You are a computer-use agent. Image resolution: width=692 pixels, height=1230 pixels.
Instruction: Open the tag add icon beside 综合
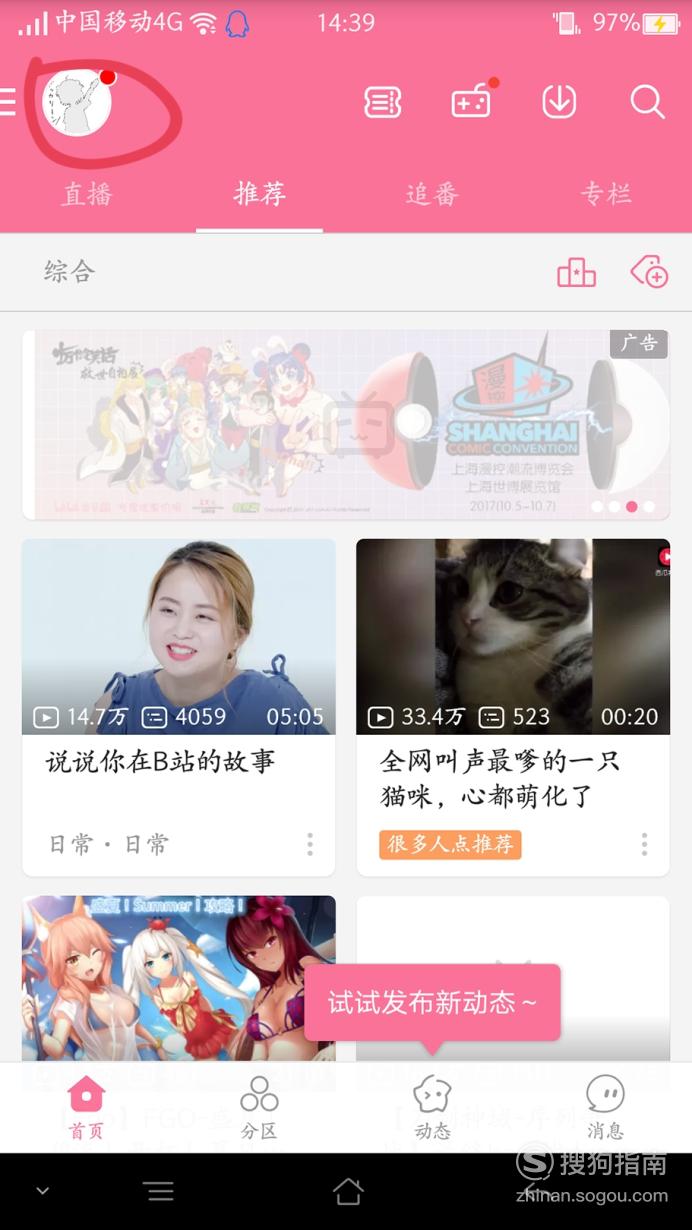pyautogui.click(x=649, y=272)
